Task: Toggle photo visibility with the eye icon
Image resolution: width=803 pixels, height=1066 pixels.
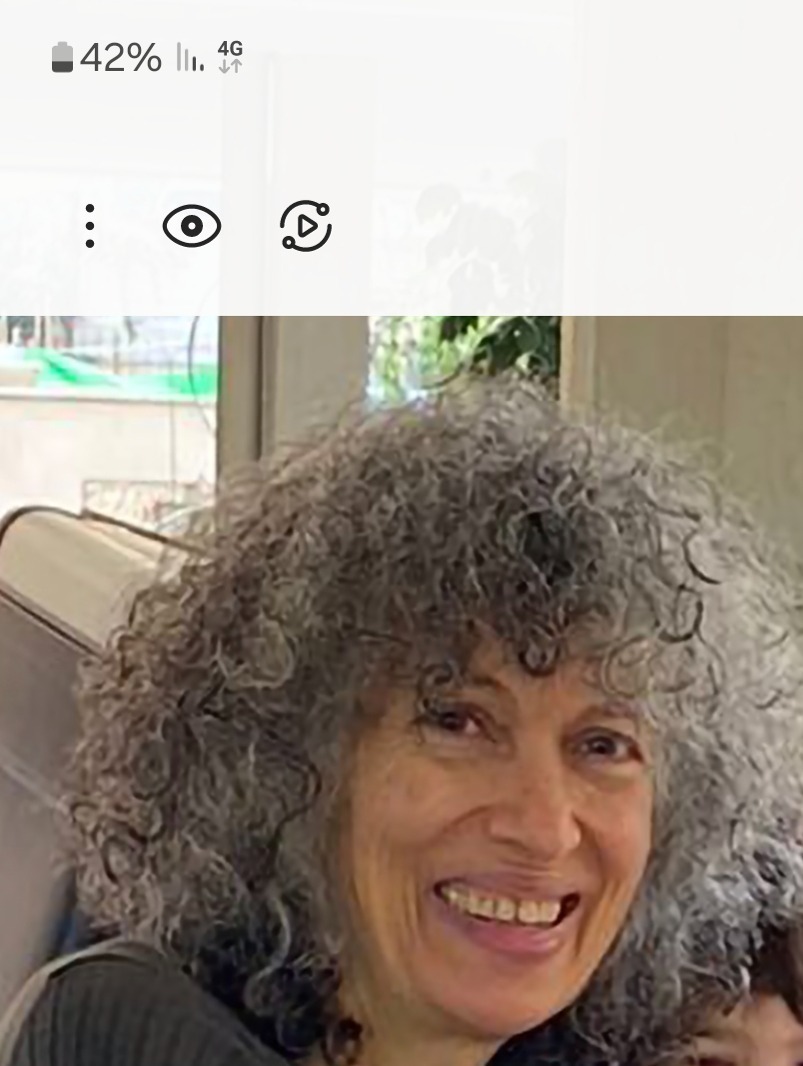Action: (192, 226)
